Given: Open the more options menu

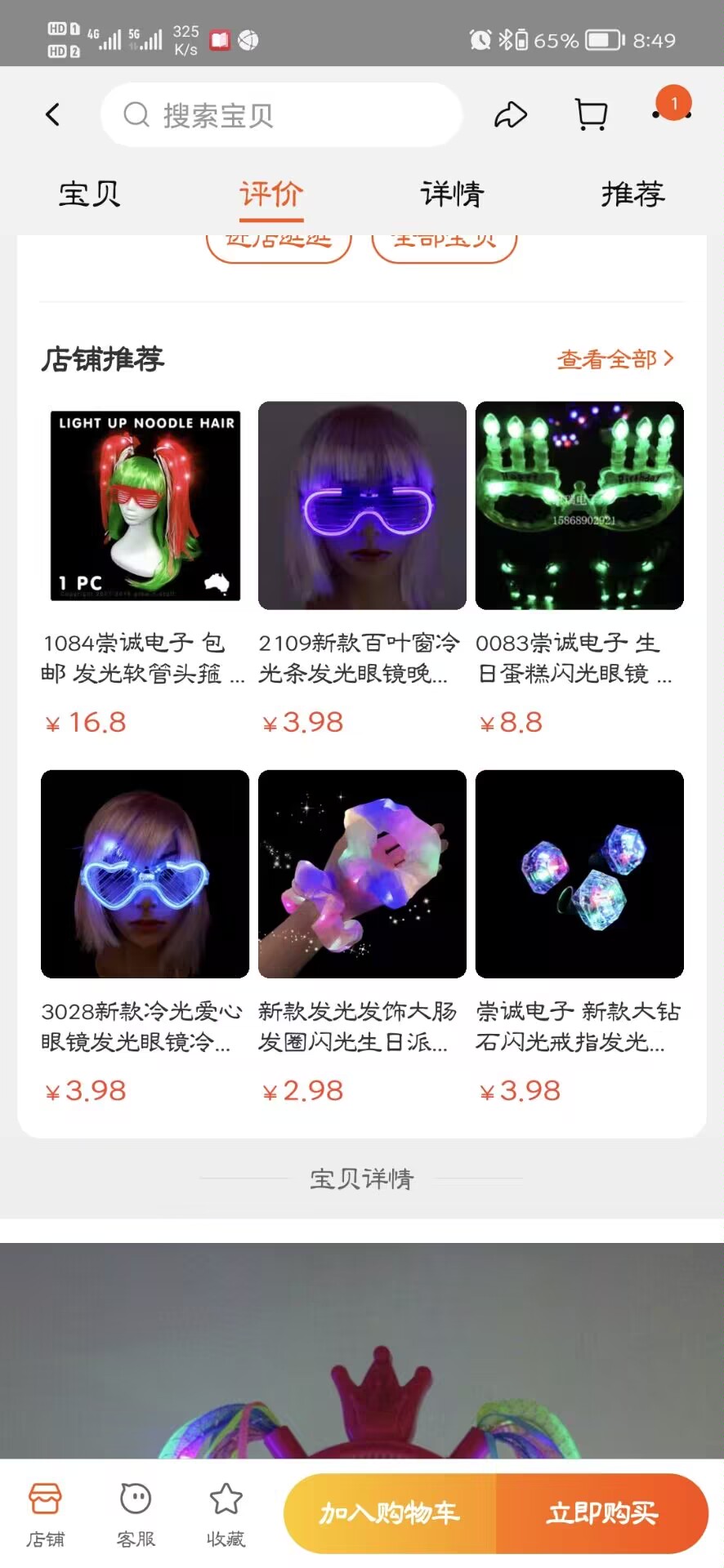Looking at the screenshot, I should tap(672, 113).
